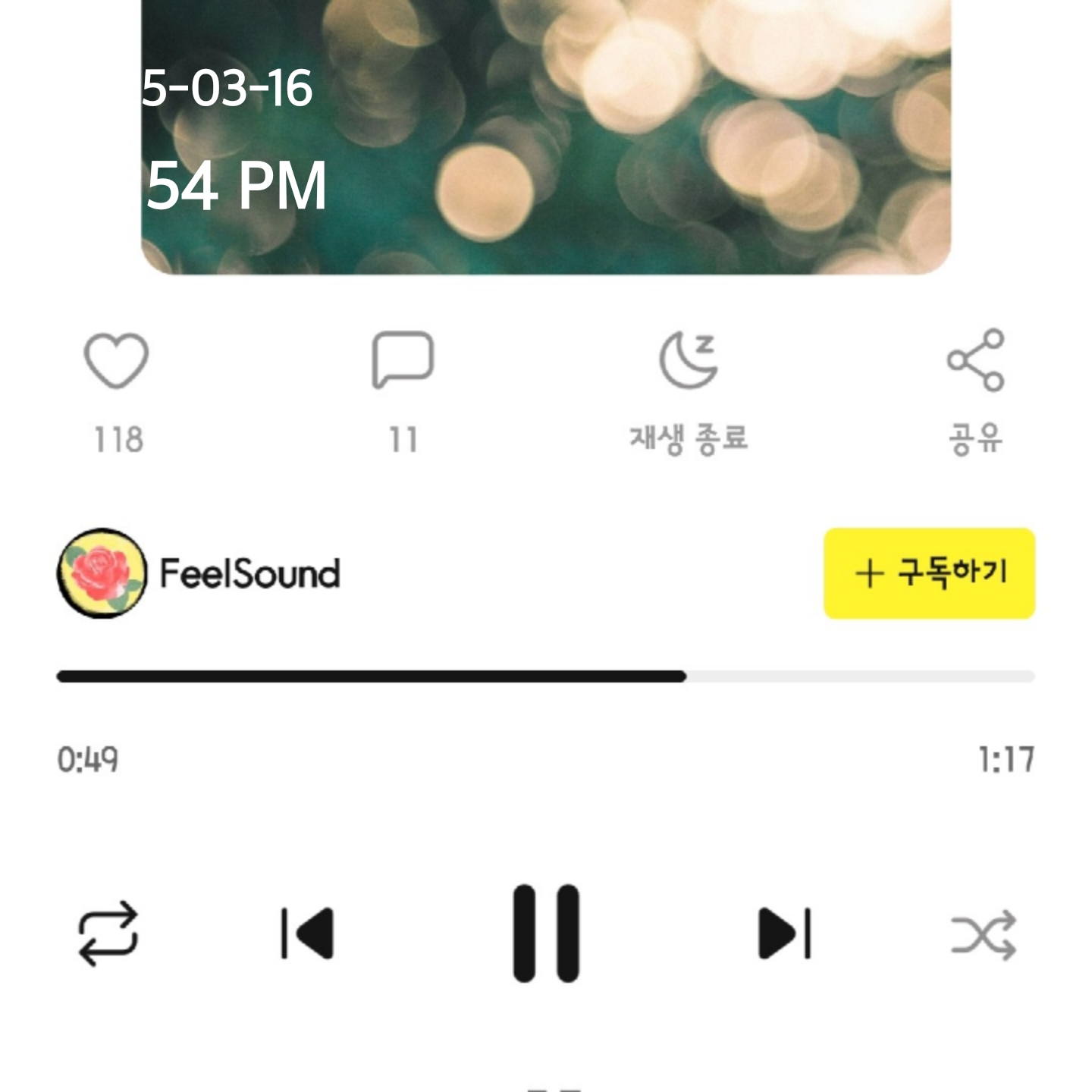This screenshot has width=1092, height=1092.
Task: Pause the playing track
Action: coord(546,934)
